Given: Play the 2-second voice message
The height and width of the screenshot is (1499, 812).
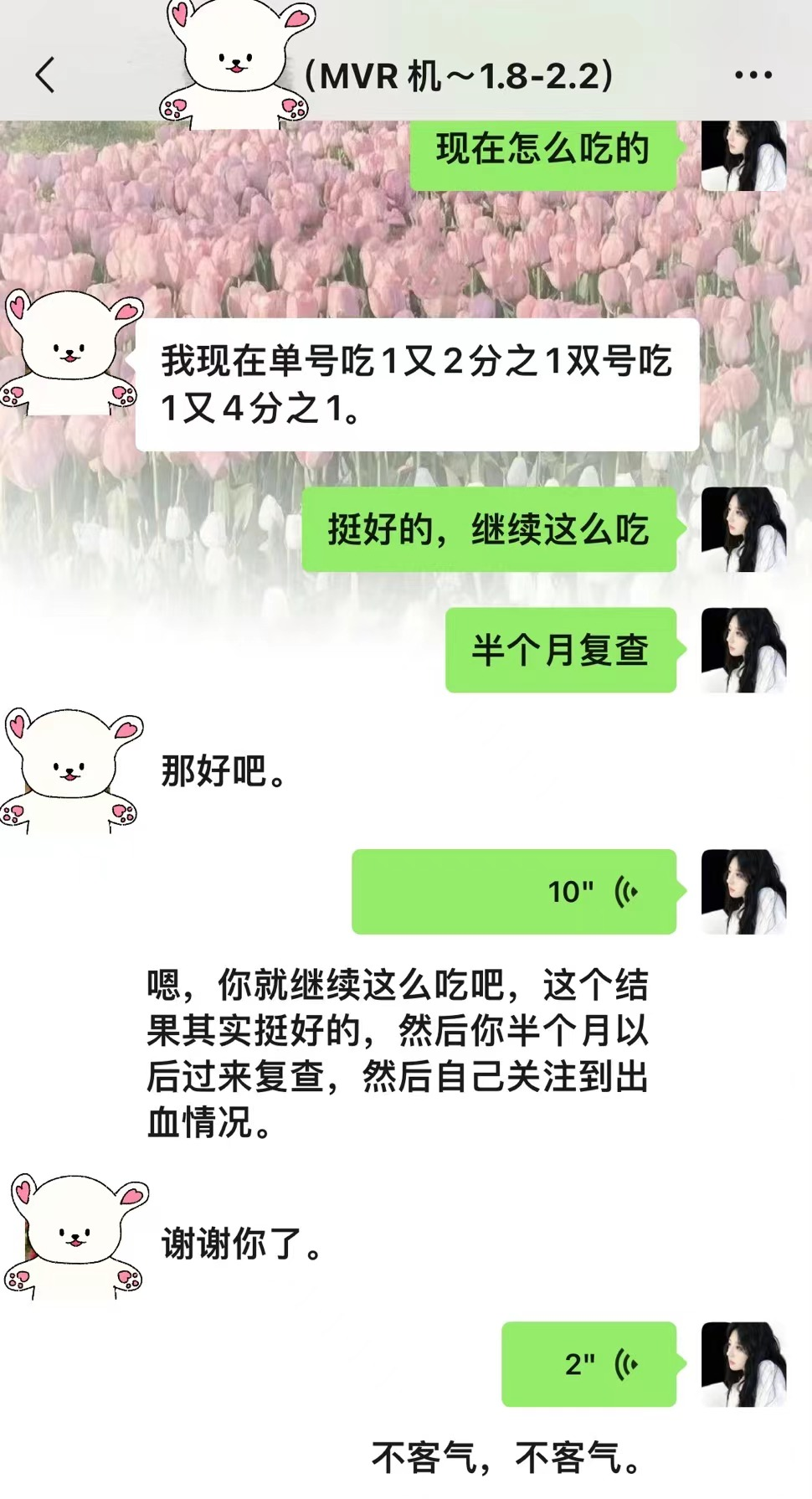Looking at the screenshot, I should click(588, 1364).
